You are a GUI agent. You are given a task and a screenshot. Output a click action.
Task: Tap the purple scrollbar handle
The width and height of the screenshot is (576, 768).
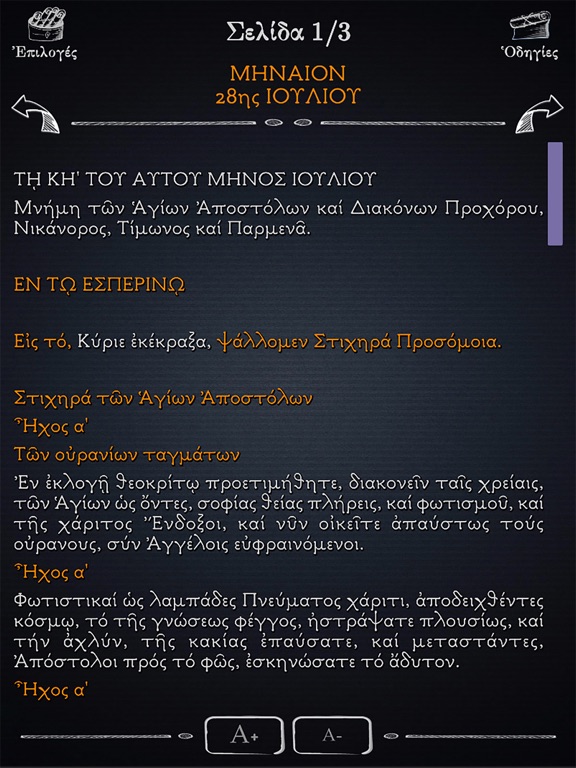tap(555, 193)
